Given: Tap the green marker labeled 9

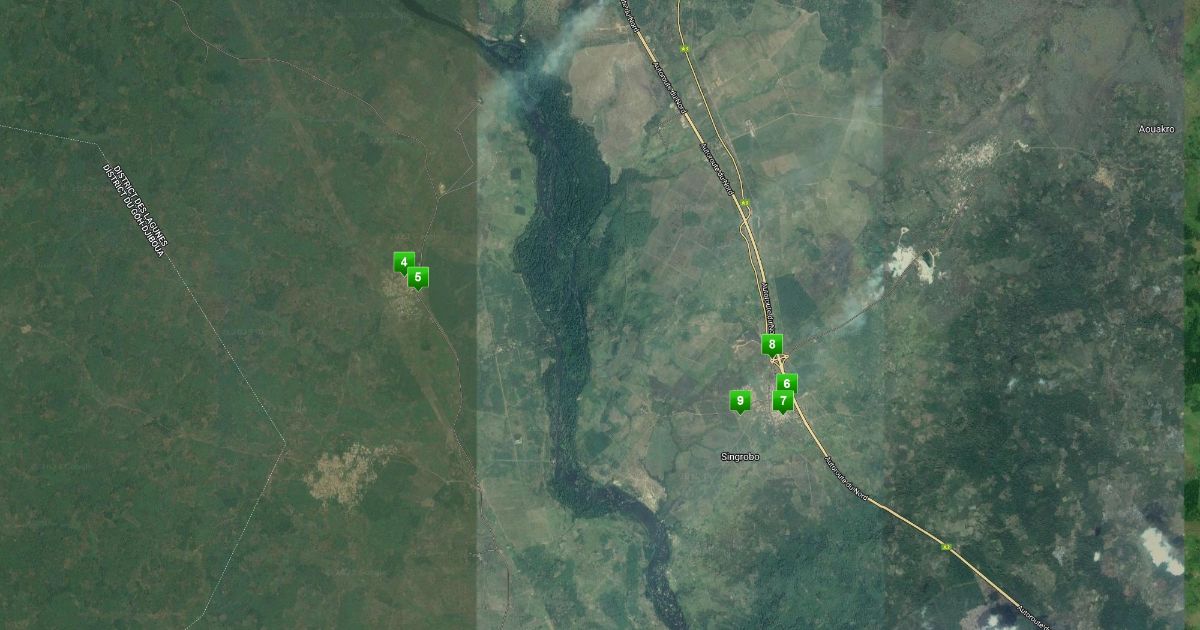Looking at the screenshot, I should click(740, 401).
